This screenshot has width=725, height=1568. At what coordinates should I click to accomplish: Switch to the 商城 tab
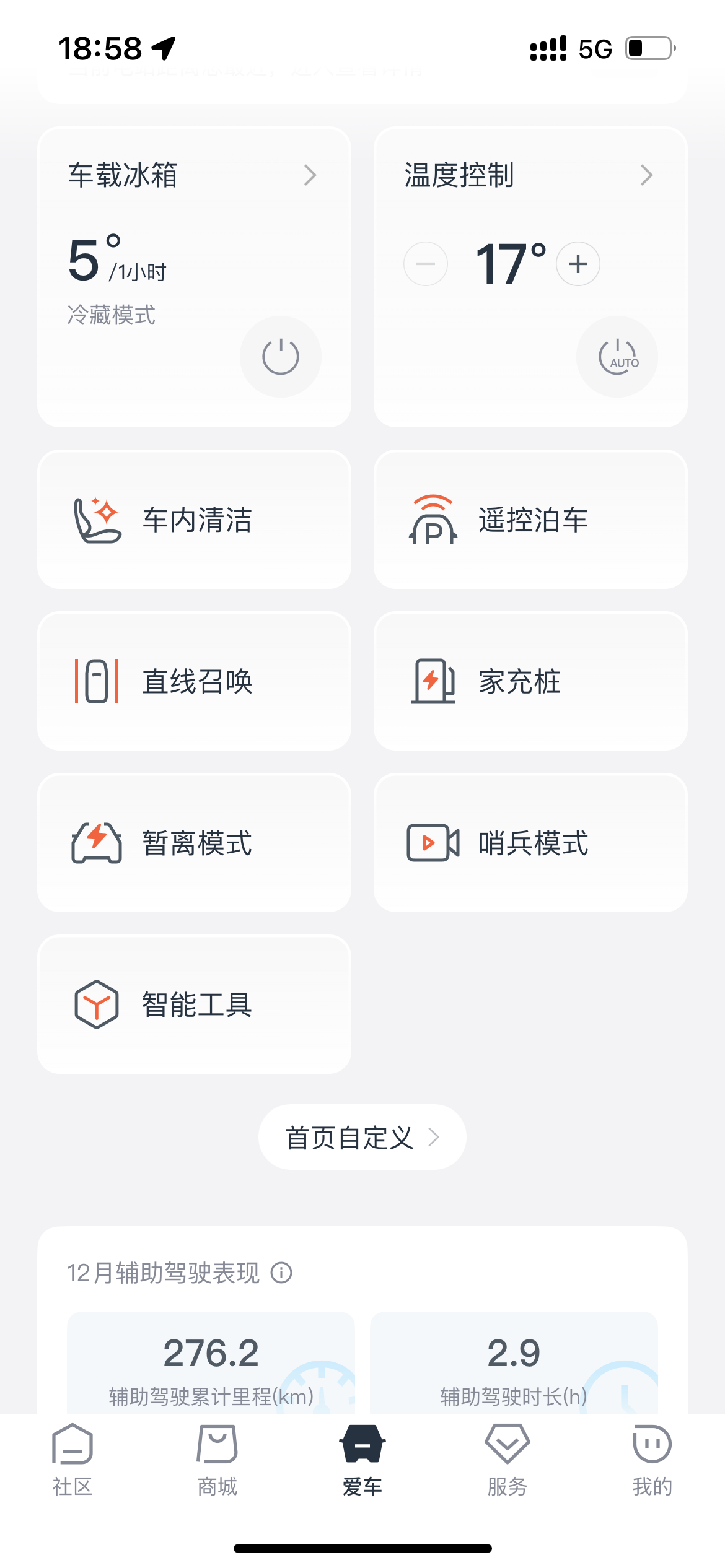click(217, 1459)
